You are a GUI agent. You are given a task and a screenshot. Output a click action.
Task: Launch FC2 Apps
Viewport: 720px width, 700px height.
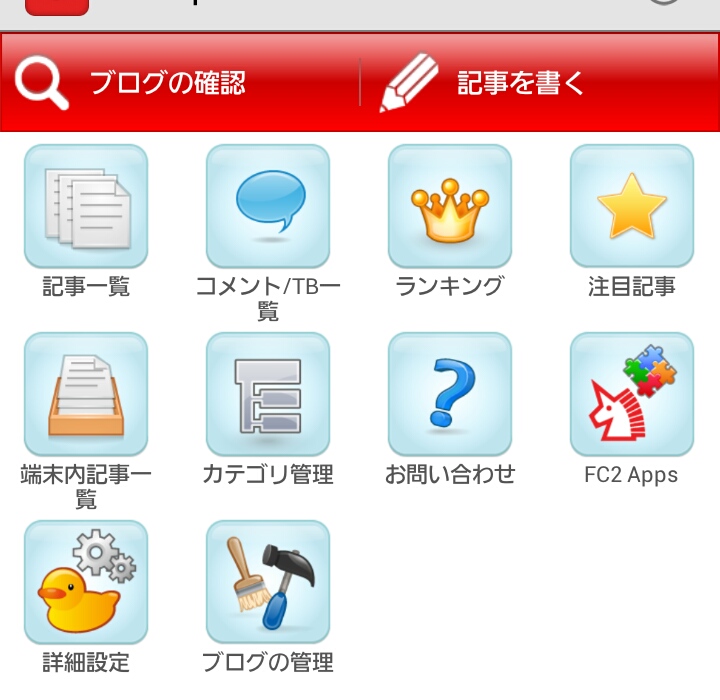point(632,394)
